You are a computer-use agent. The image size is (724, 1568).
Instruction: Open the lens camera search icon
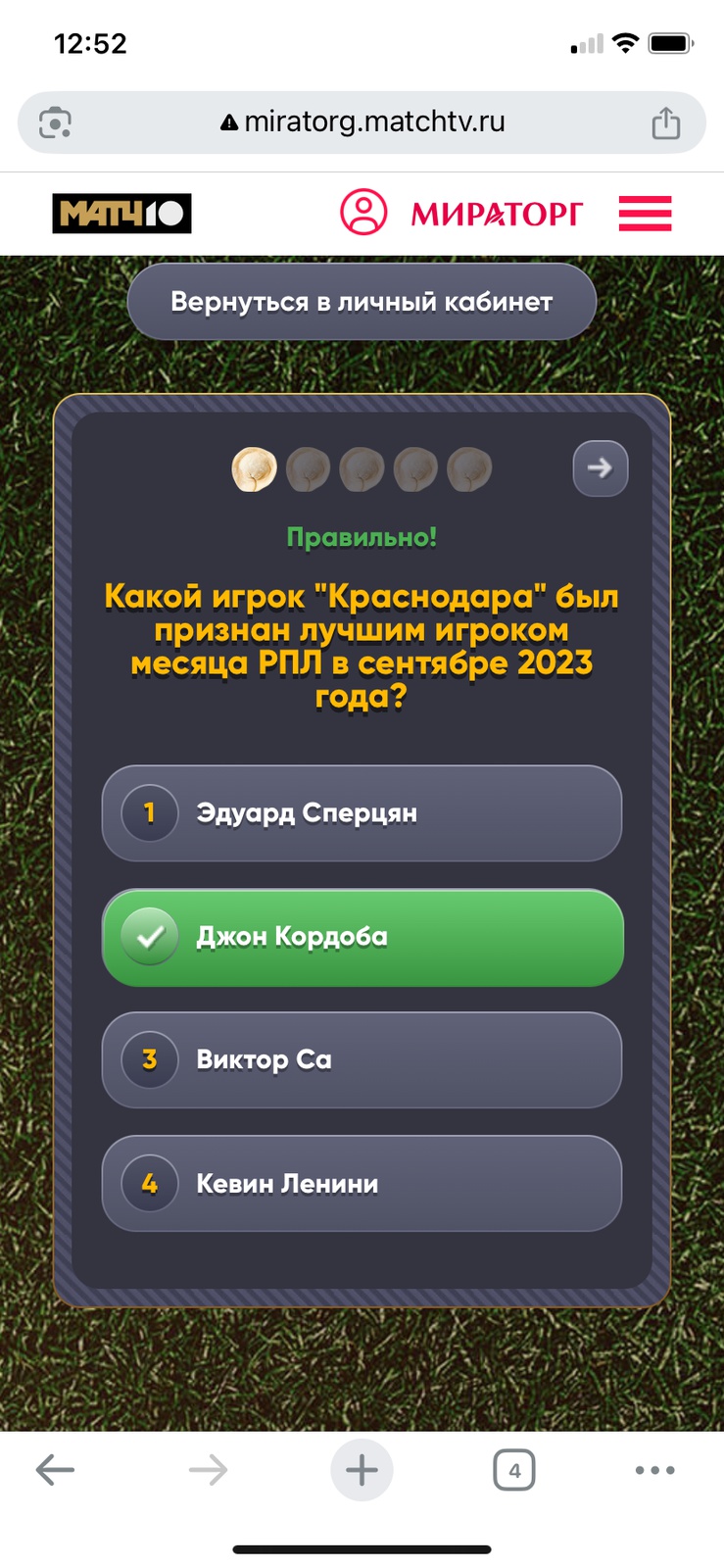pyautogui.click(x=55, y=123)
